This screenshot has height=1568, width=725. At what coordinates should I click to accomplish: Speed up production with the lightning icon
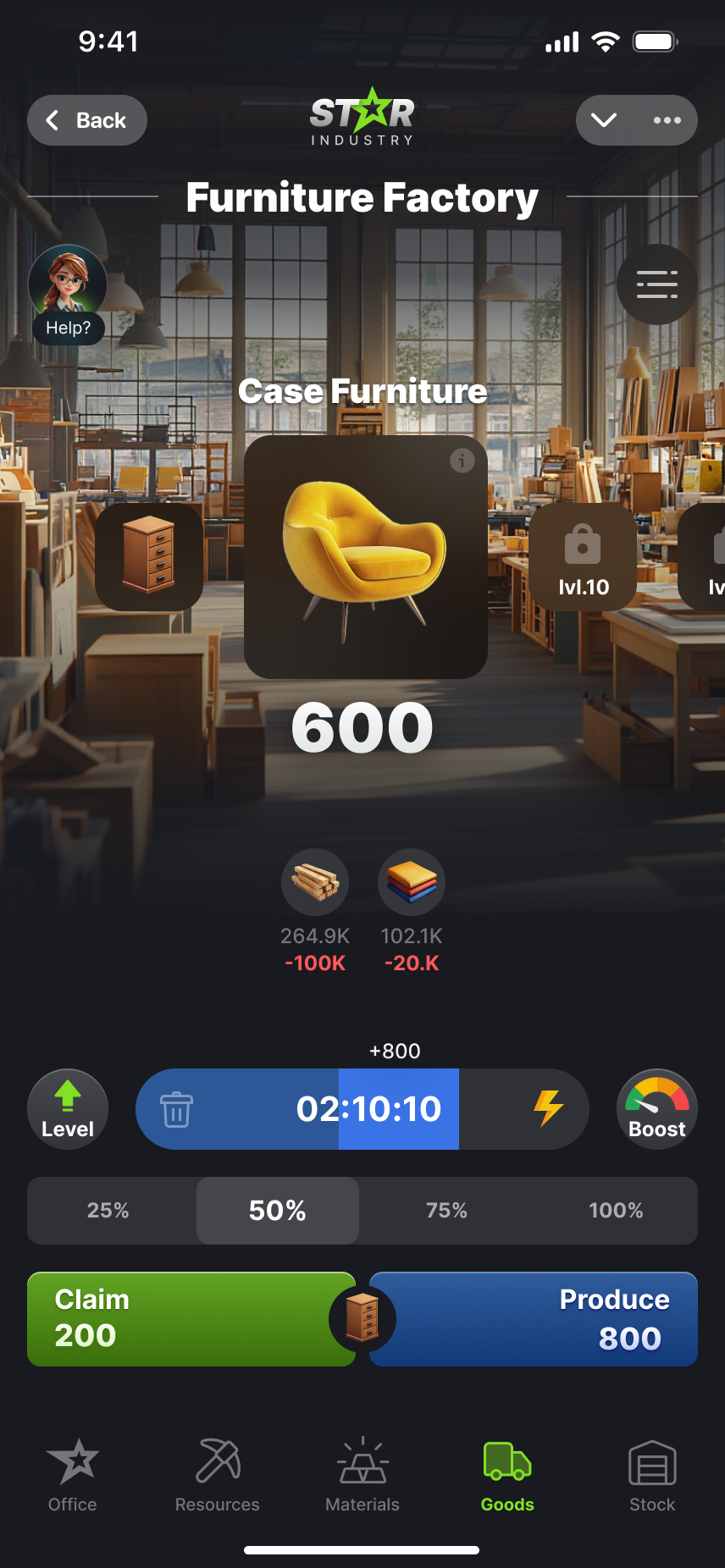pyautogui.click(x=548, y=1108)
